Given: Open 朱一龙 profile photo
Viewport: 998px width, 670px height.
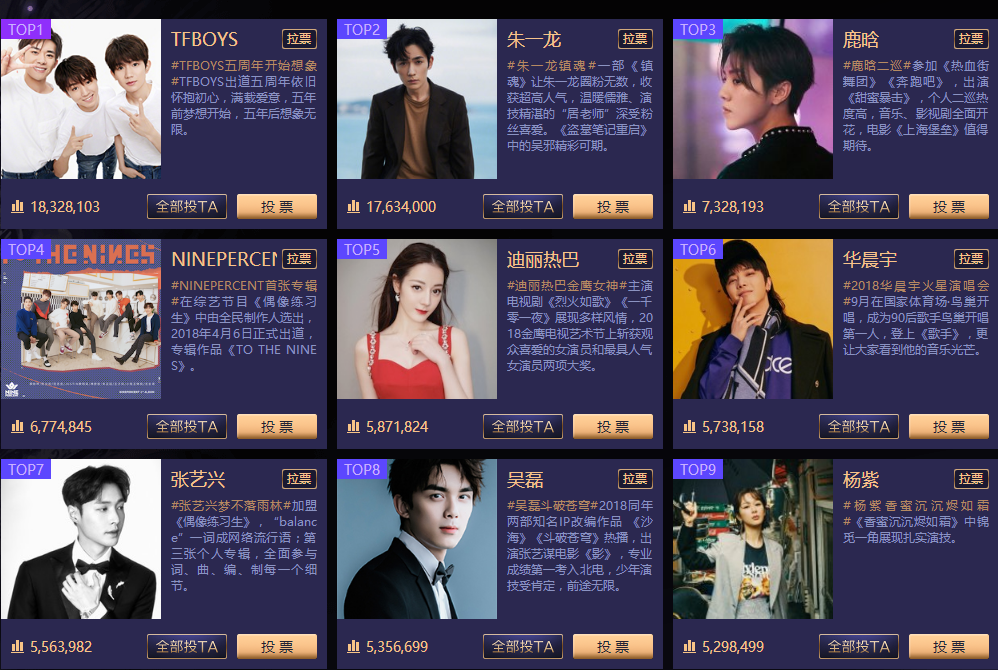Looking at the screenshot, I should 417,99.
